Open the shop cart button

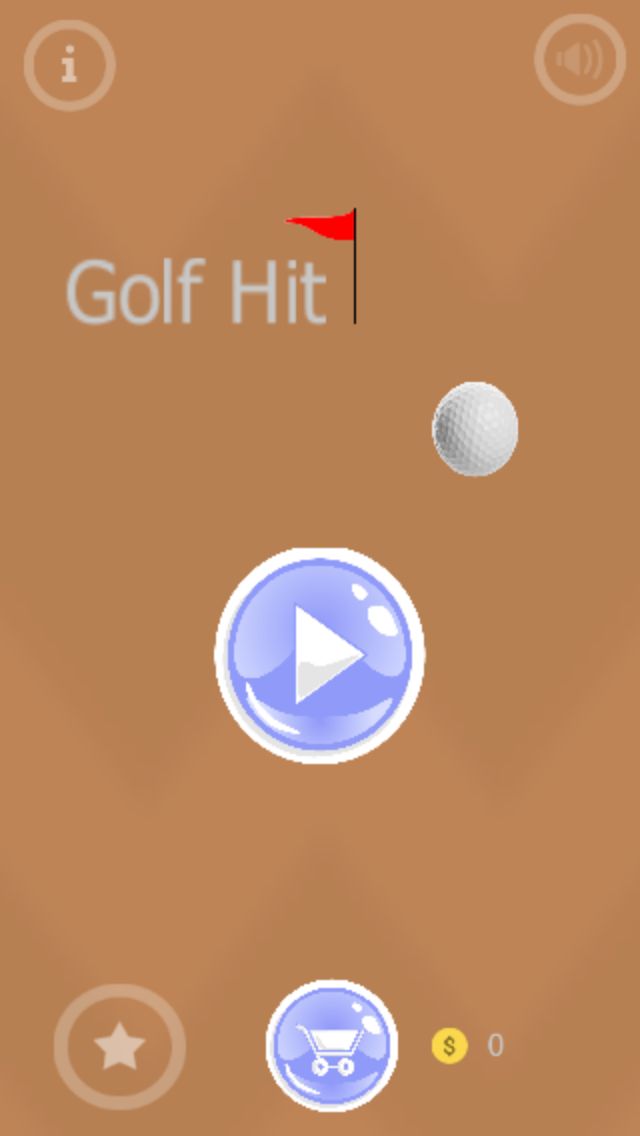pos(332,1045)
